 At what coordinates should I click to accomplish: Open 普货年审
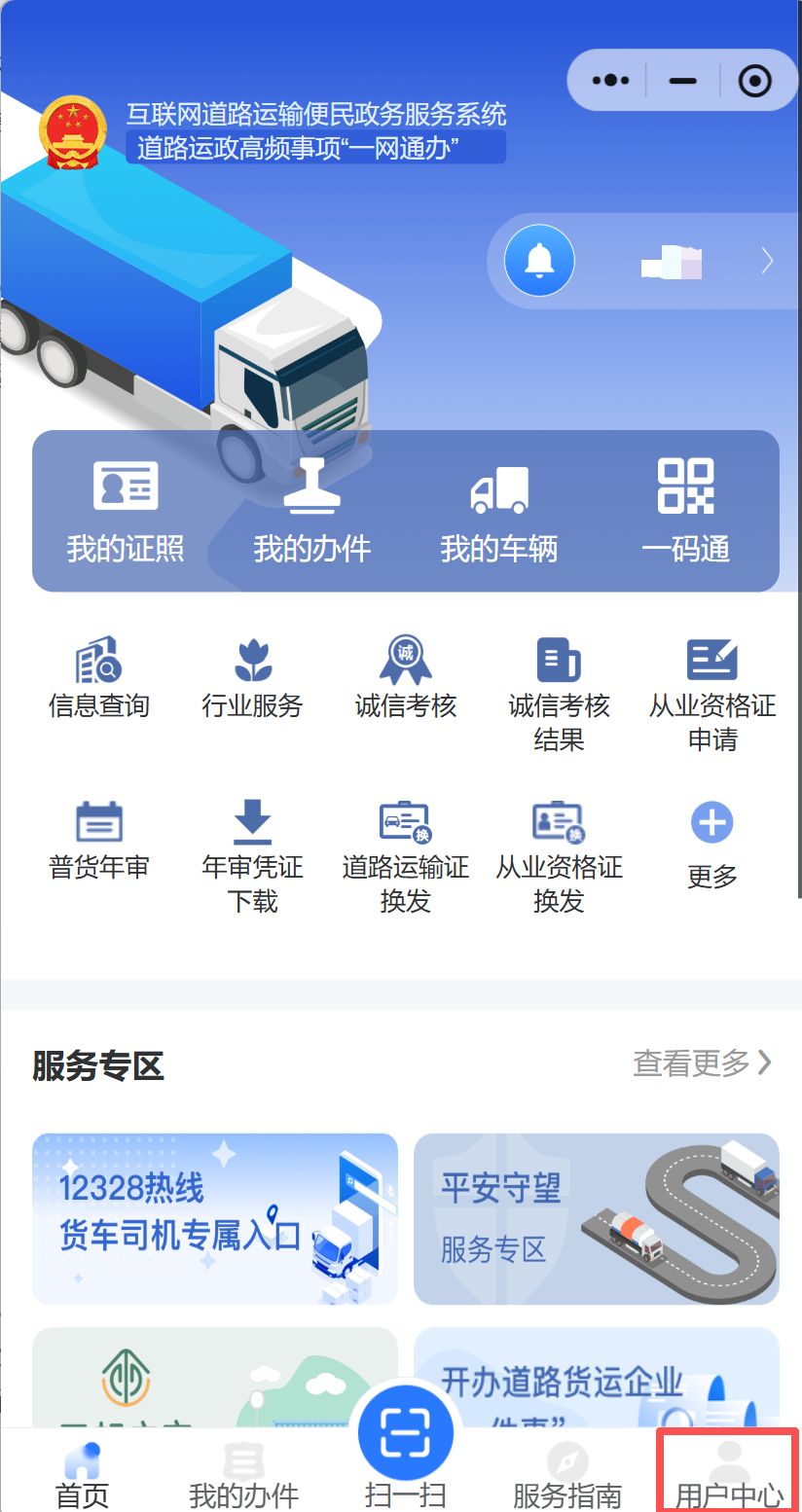pyautogui.click(x=98, y=839)
